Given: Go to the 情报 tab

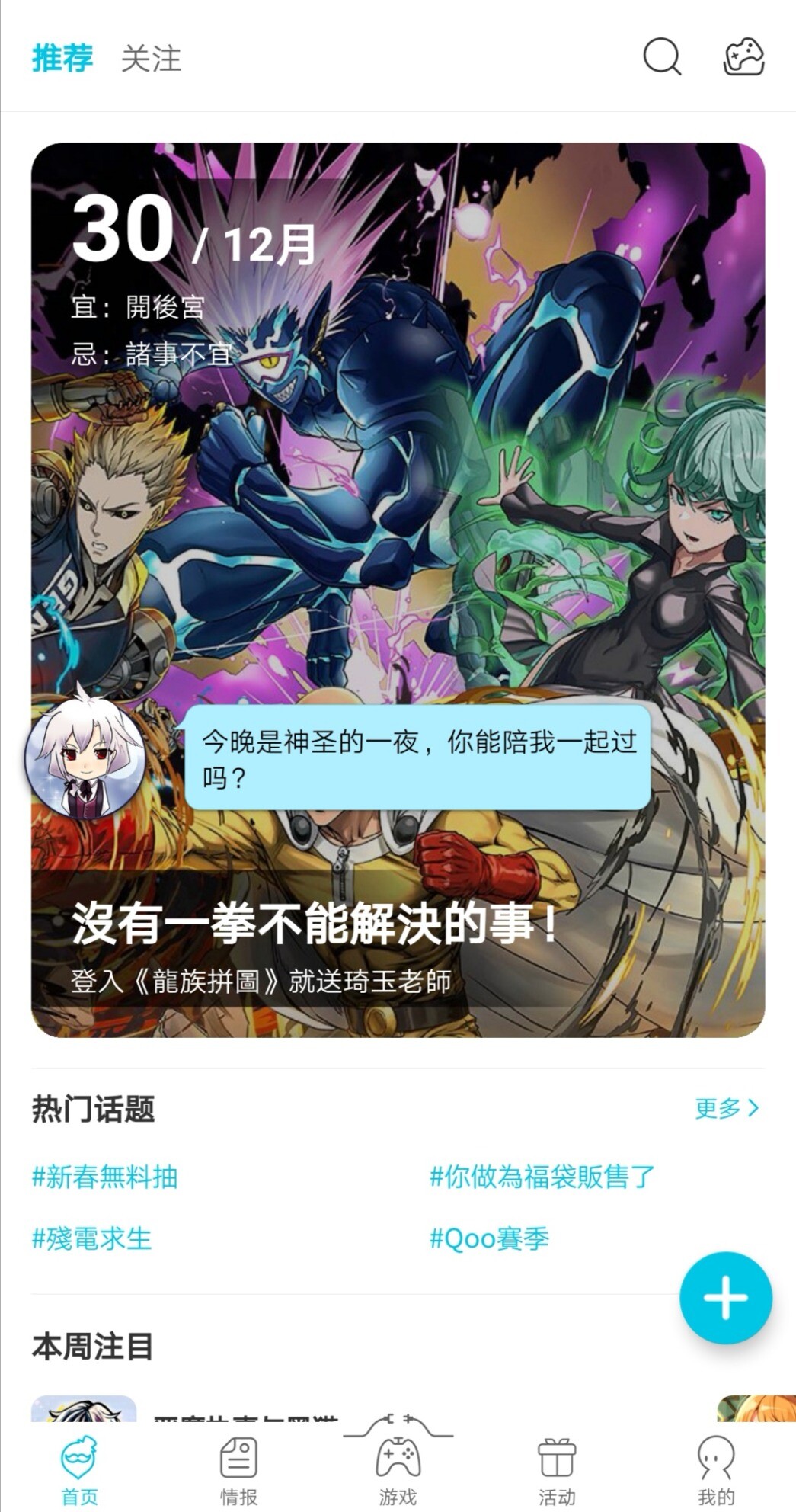Looking at the screenshot, I should point(238,1471).
